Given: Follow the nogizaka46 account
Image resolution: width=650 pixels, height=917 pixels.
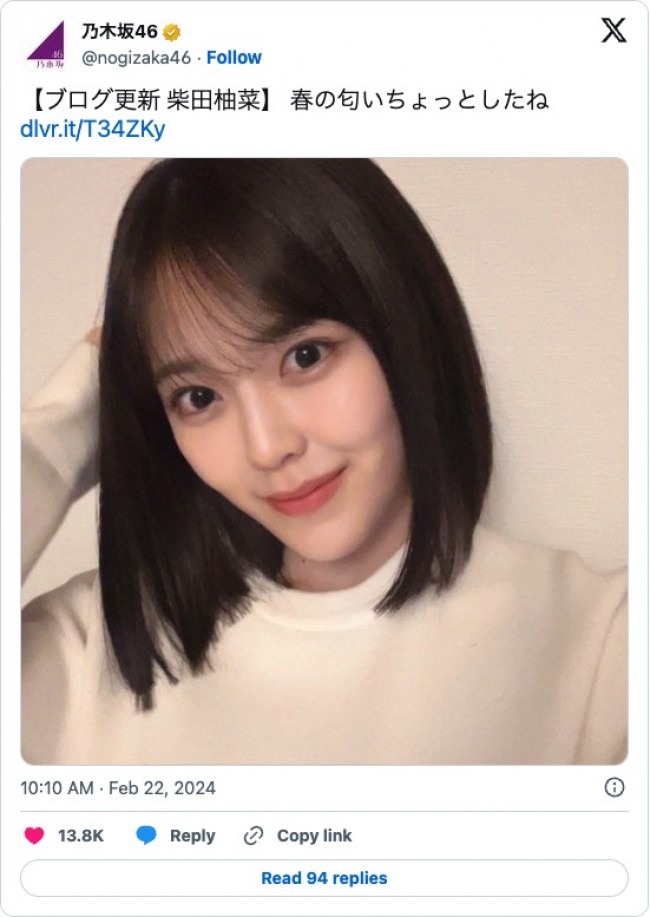Looking at the screenshot, I should (x=234, y=57).
